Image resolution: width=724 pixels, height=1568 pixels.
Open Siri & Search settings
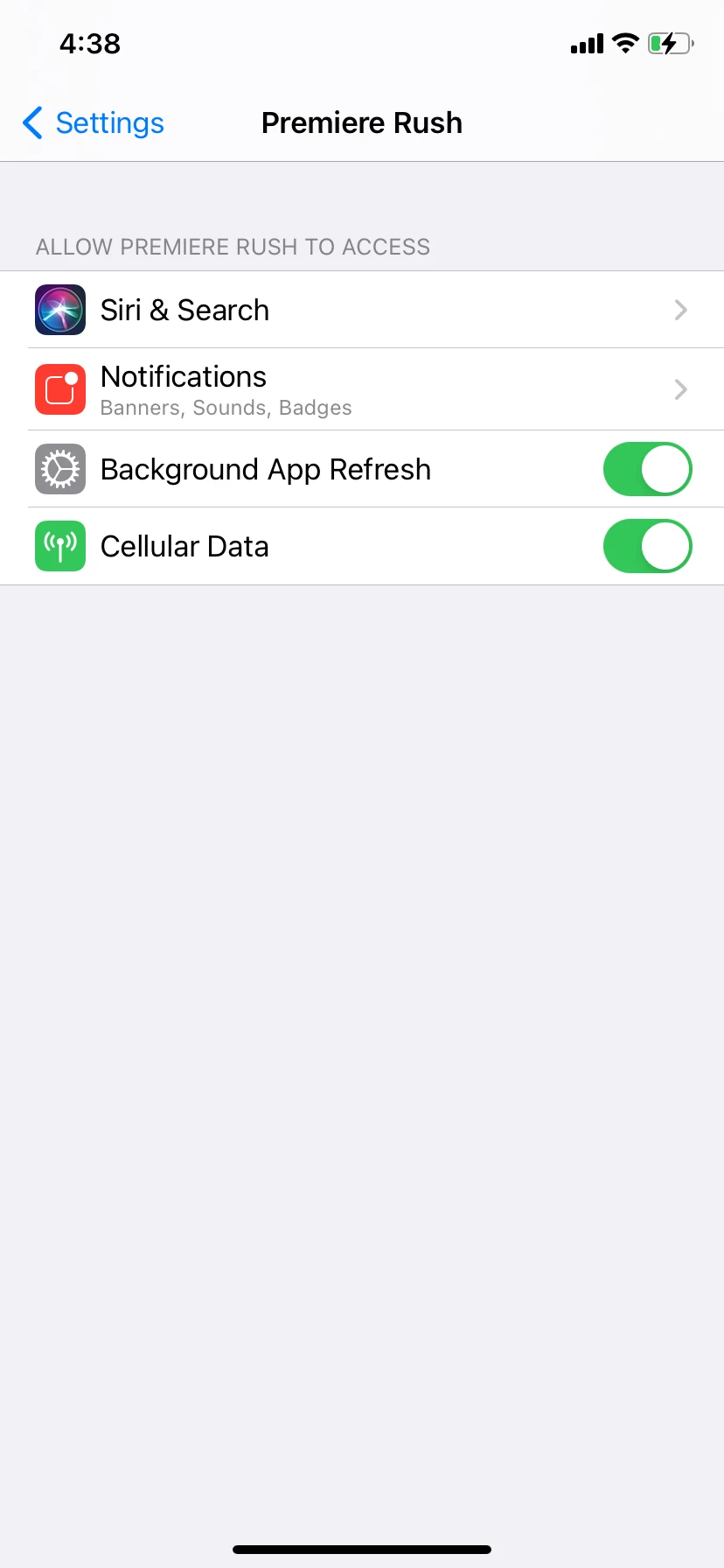pyautogui.click(x=362, y=310)
